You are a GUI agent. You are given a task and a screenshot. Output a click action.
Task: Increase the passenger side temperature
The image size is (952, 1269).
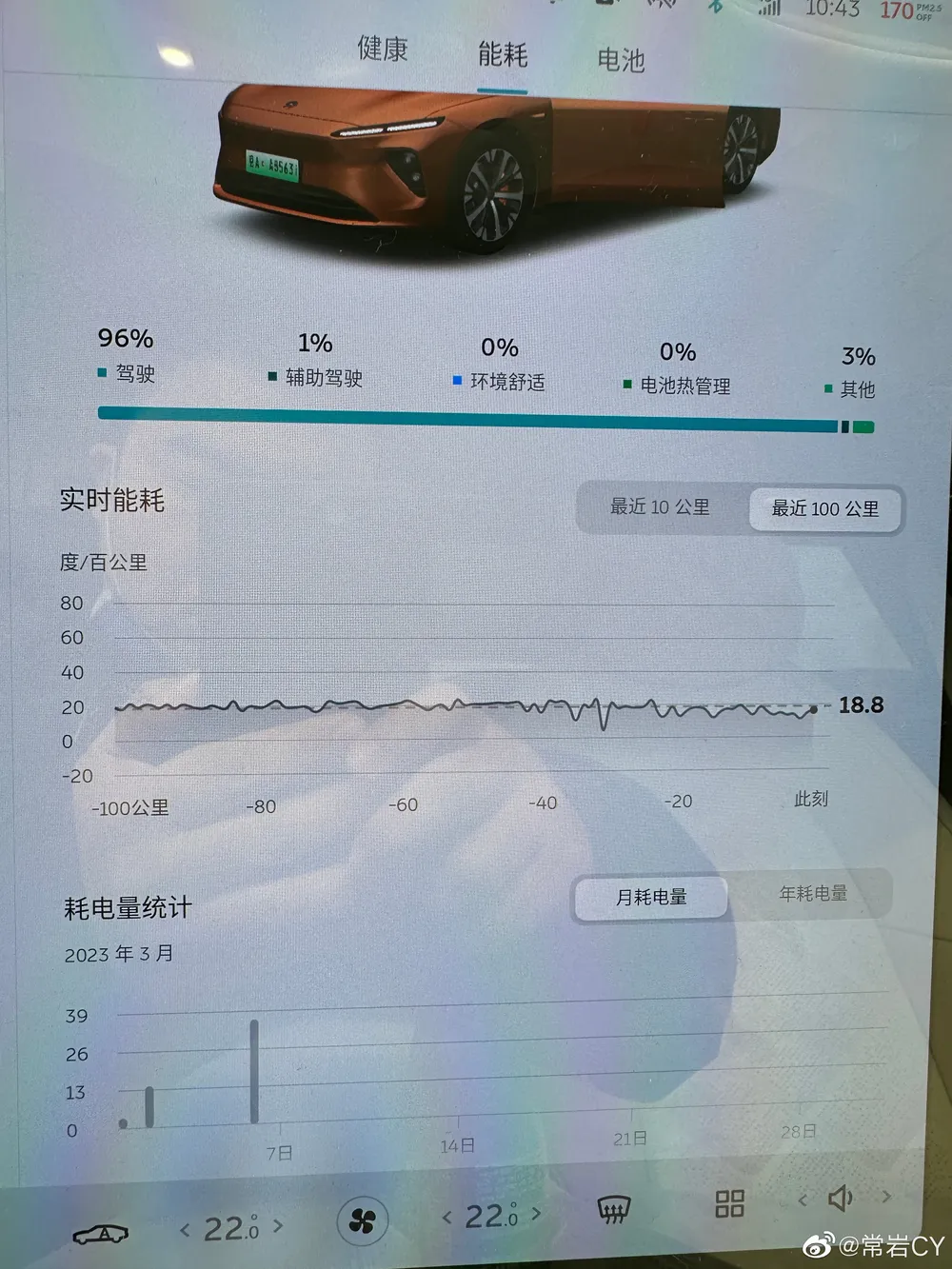tap(536, 1213)
